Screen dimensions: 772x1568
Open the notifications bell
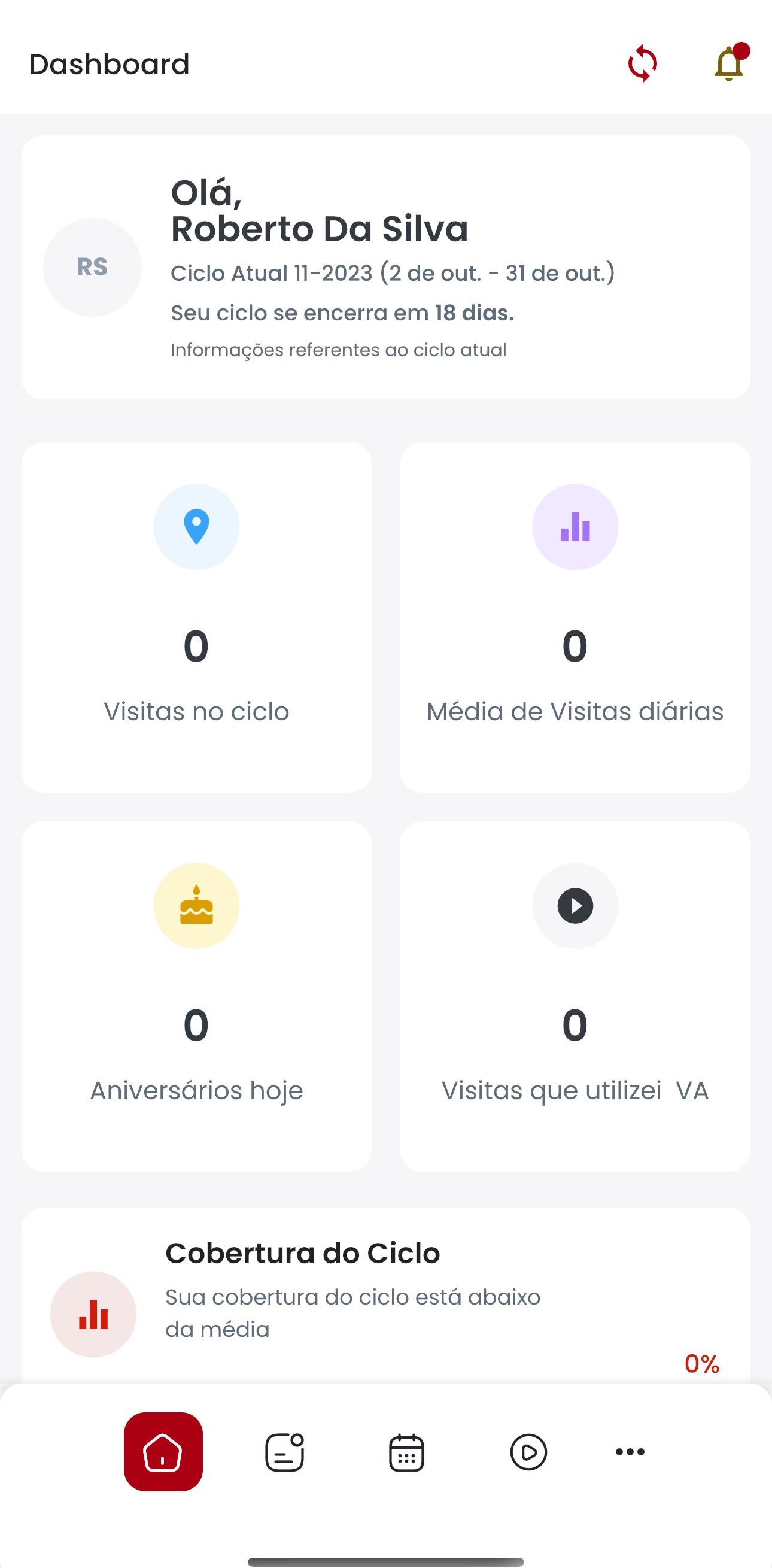[730, 63]
